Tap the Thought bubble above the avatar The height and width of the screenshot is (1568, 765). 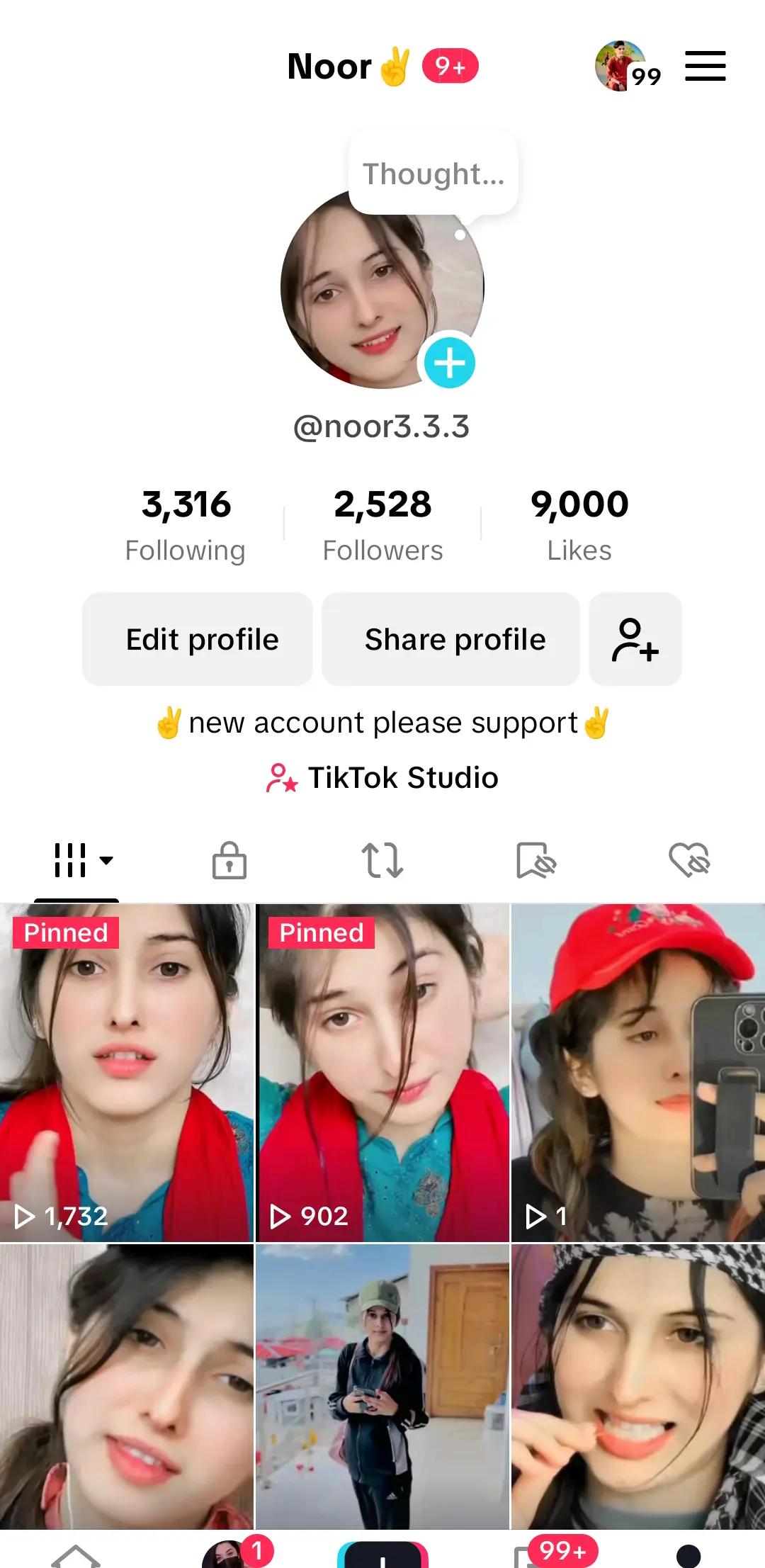(x=433, y=174)
